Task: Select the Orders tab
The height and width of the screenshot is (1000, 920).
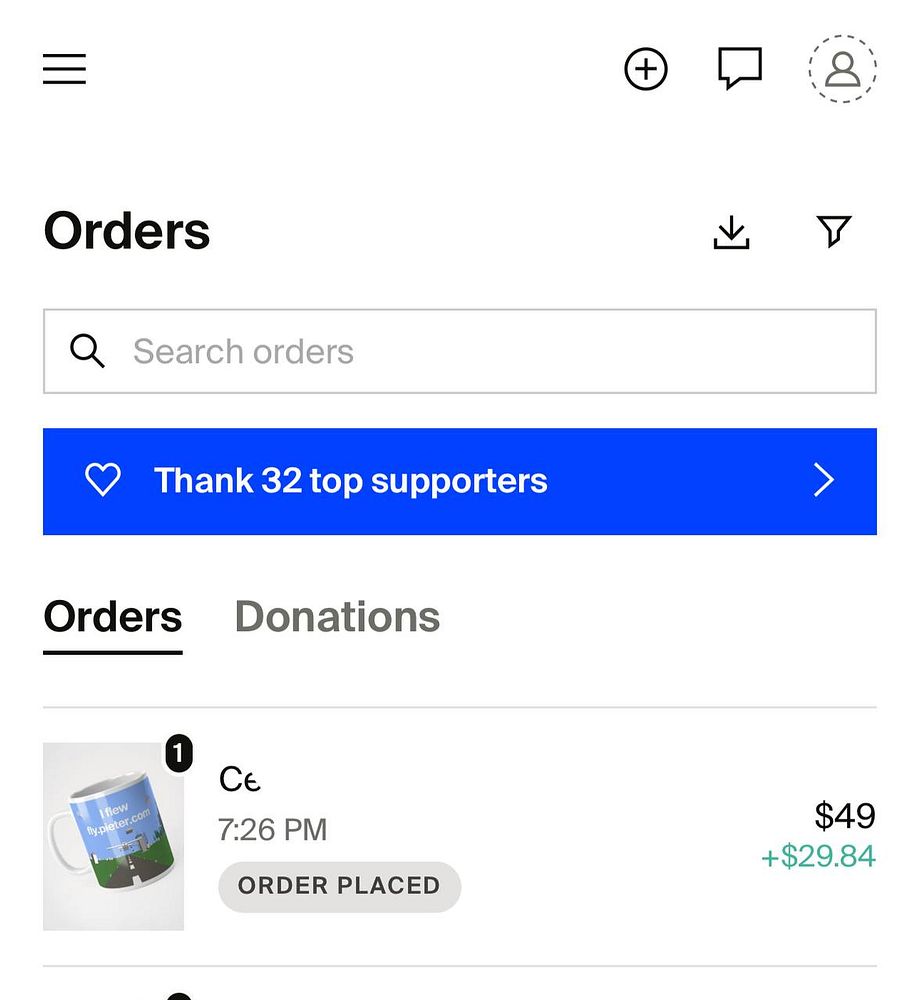Action: point(113,617)
